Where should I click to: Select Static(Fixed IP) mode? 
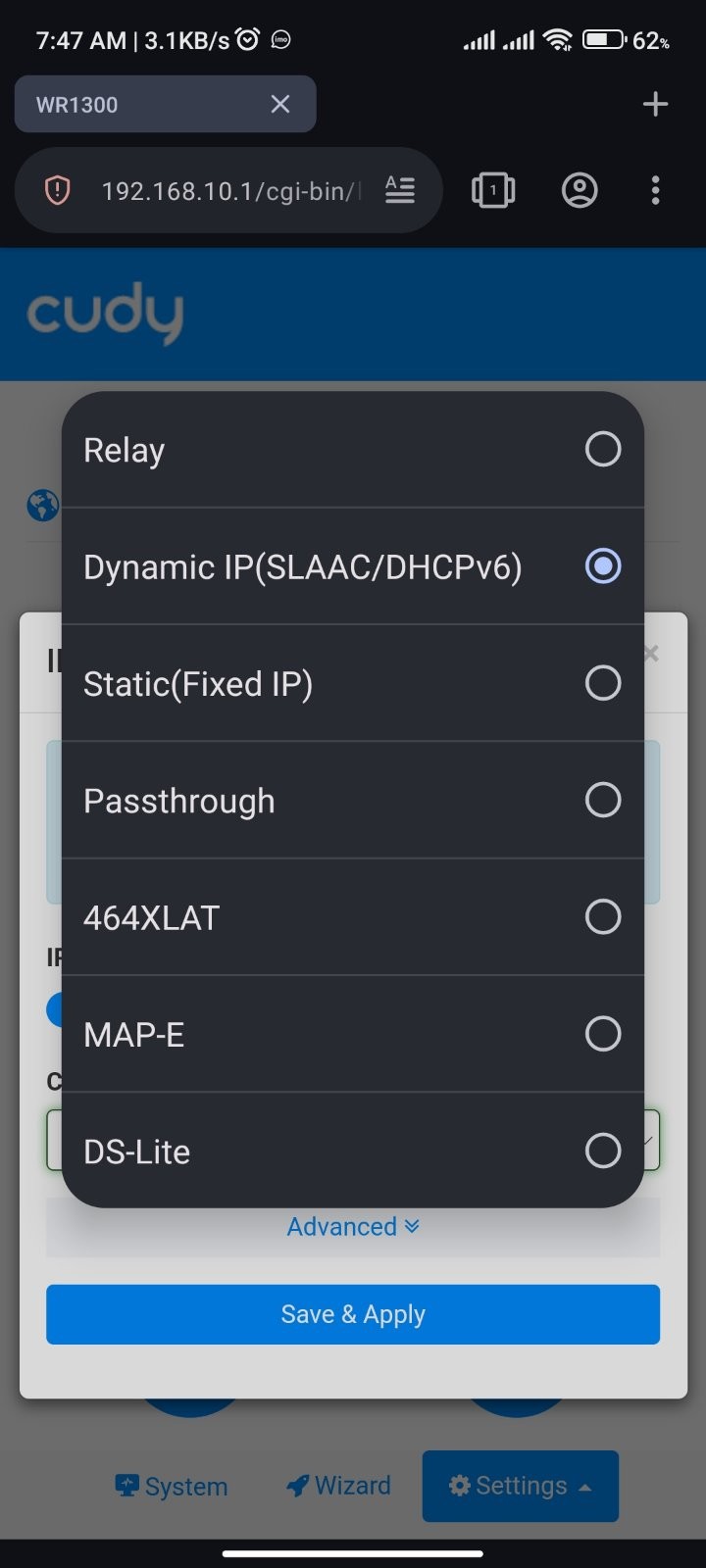click(x=352, y=683)
